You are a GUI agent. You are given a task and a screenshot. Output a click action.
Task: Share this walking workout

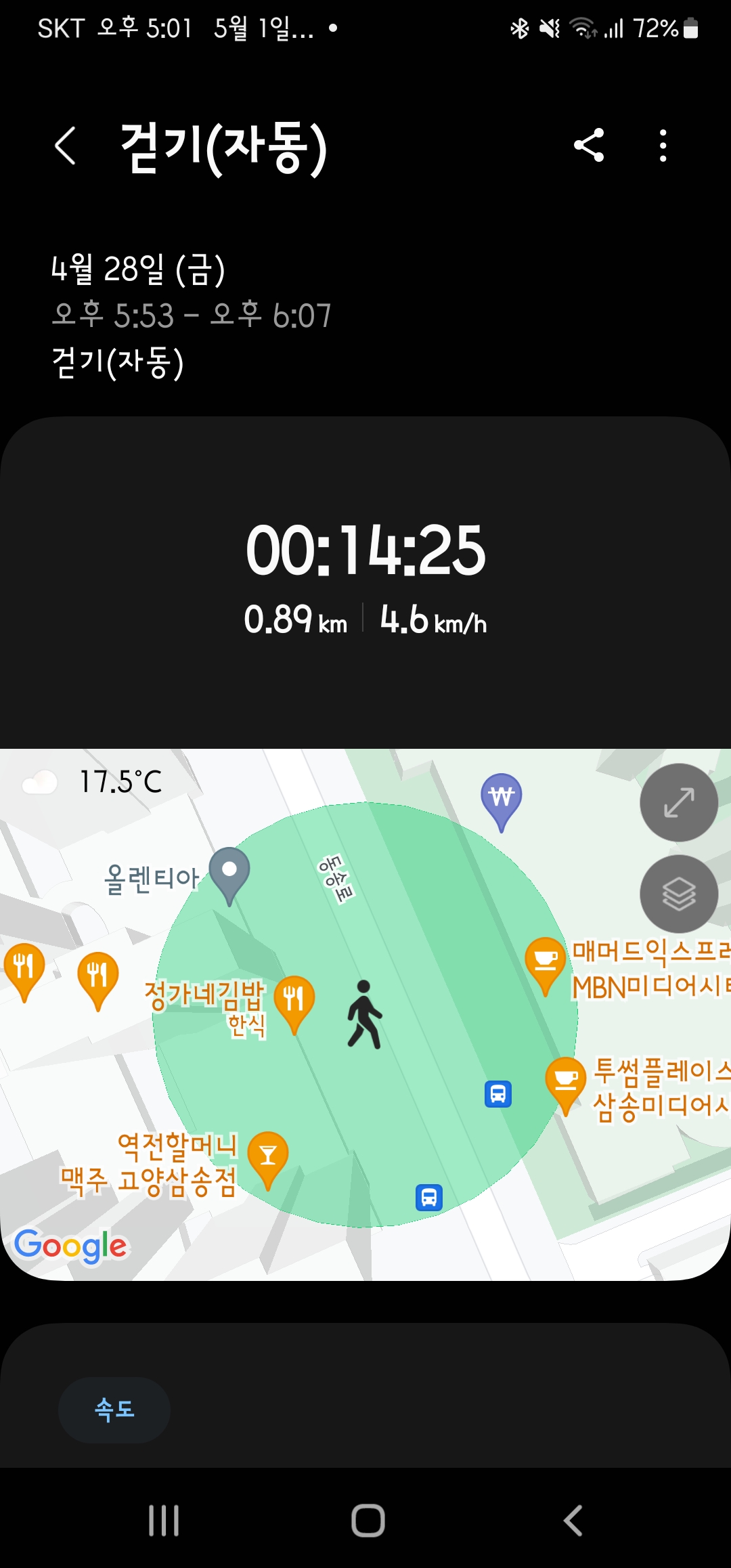(588, 146)
